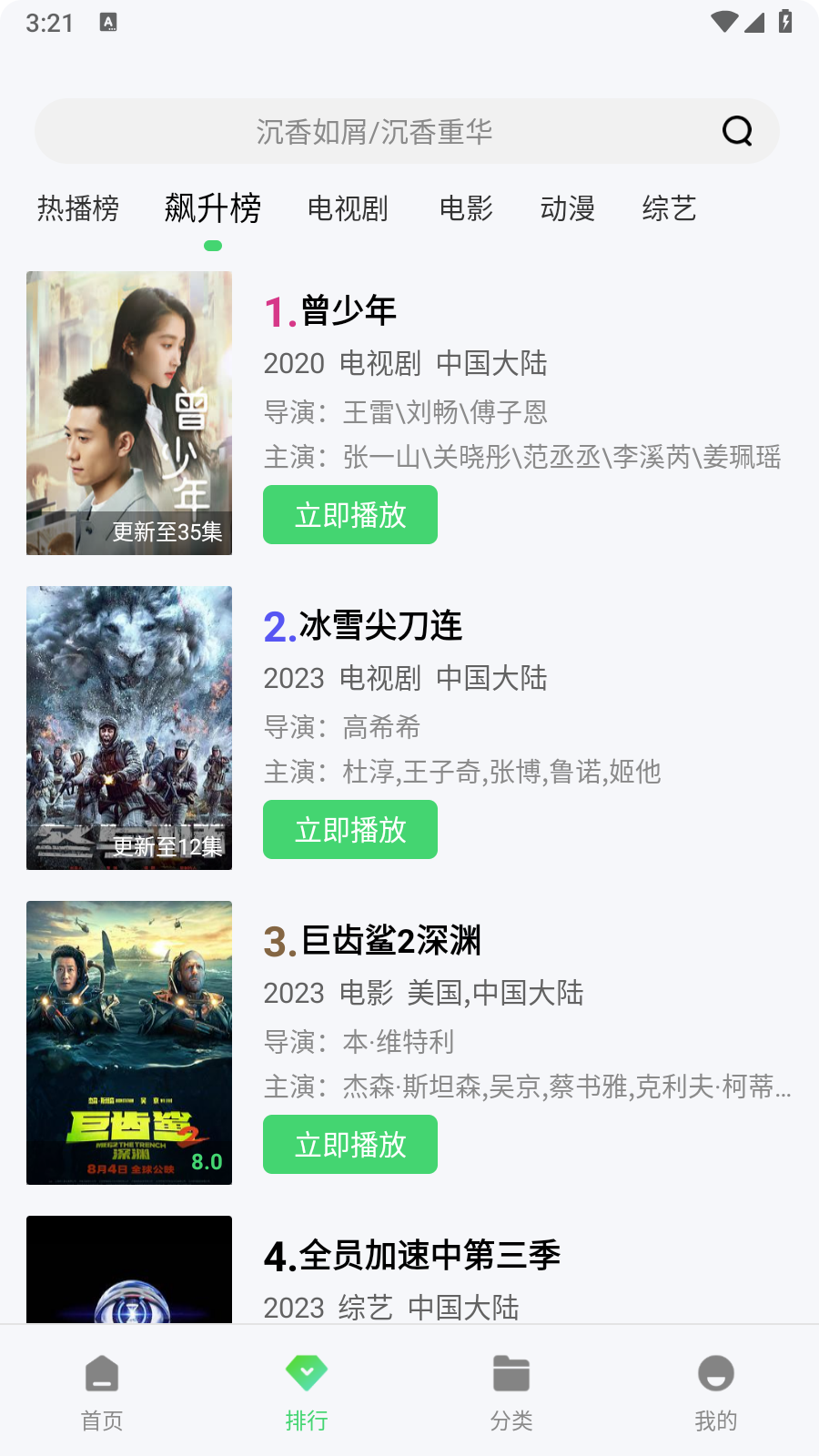This screenshot has width=819, height=1456.
Task: View the 综艺 tab
Action: coord(669,209)
